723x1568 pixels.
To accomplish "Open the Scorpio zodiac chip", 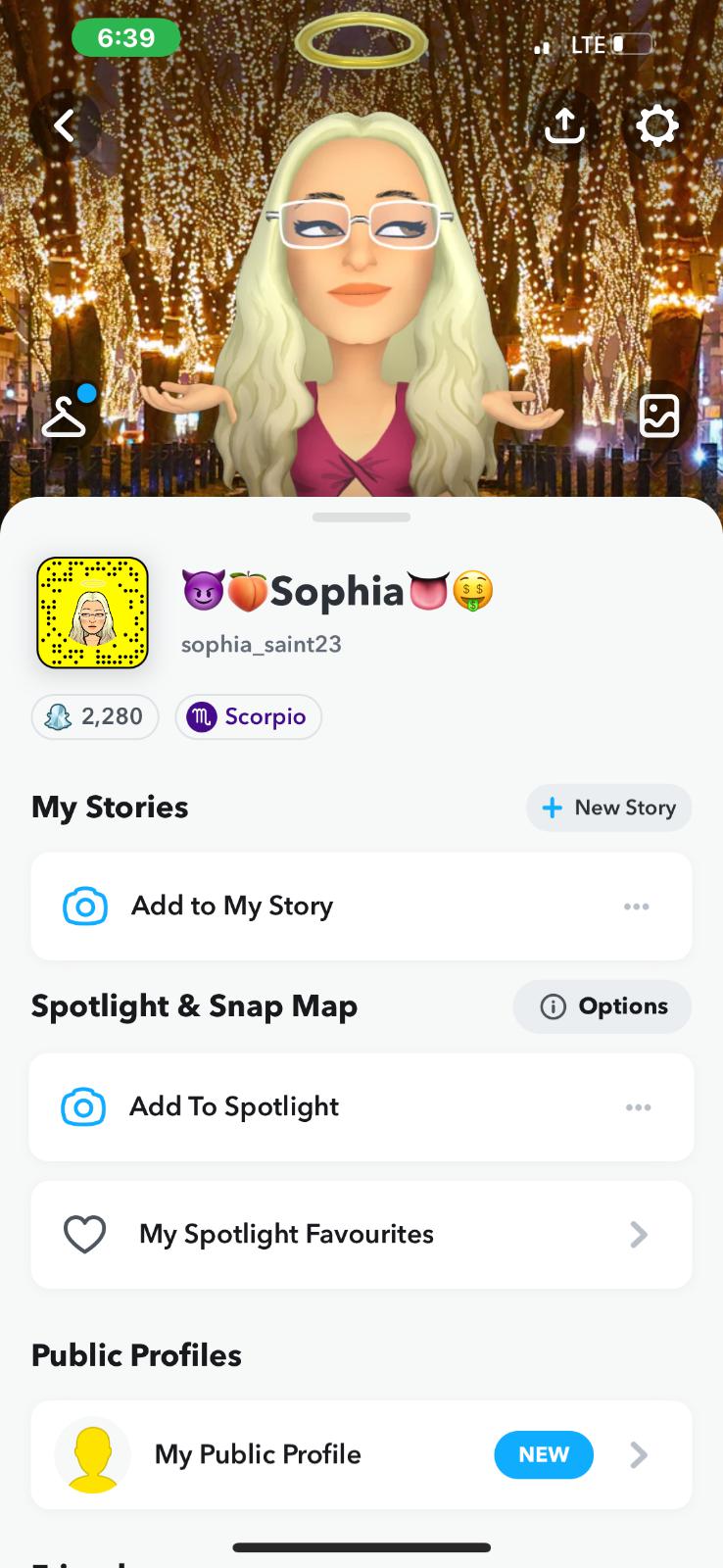I will coord(248,717).
